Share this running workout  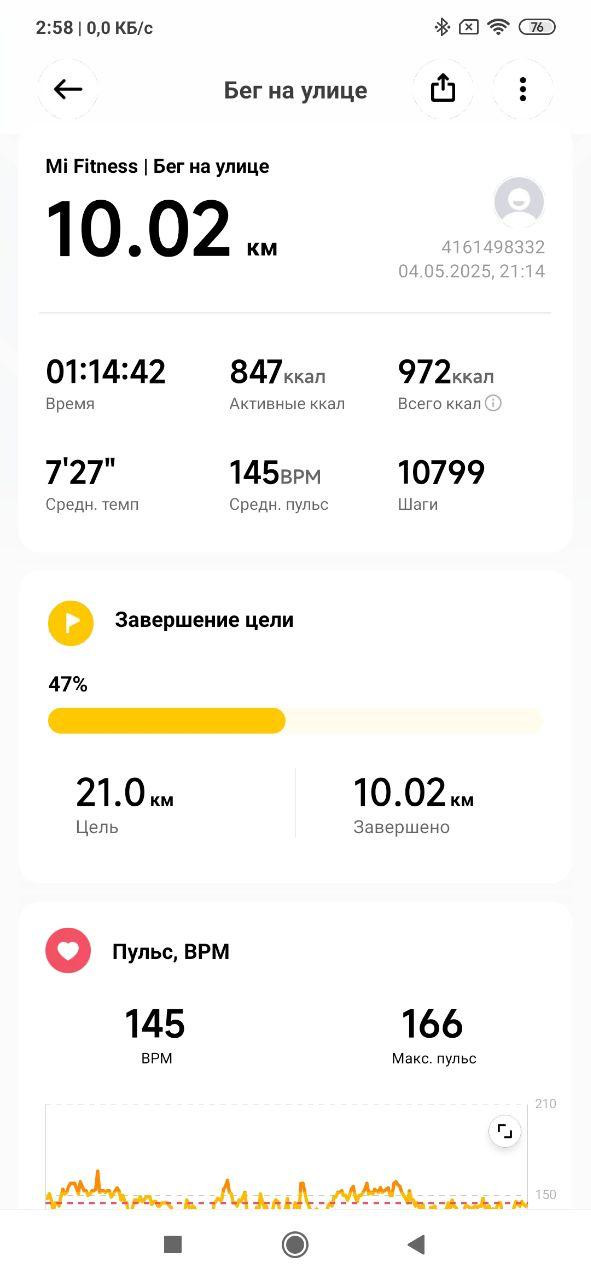coord(443,90)
